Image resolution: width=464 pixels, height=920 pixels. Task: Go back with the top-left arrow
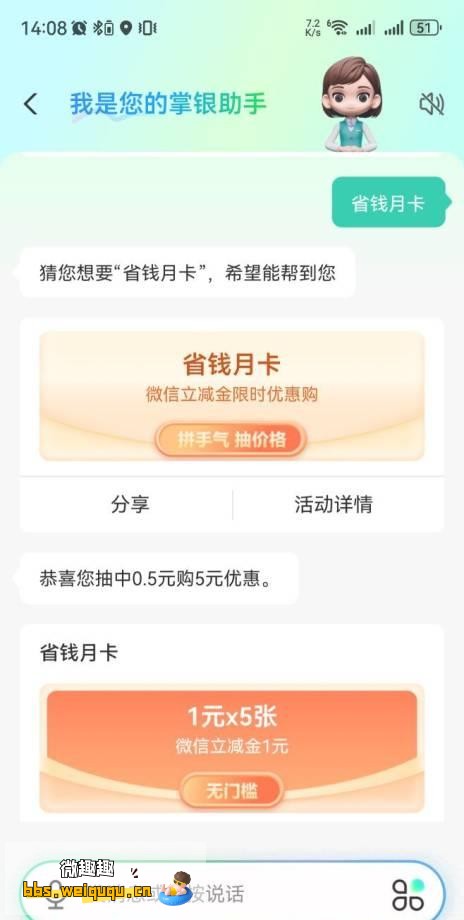coord(31,104)
